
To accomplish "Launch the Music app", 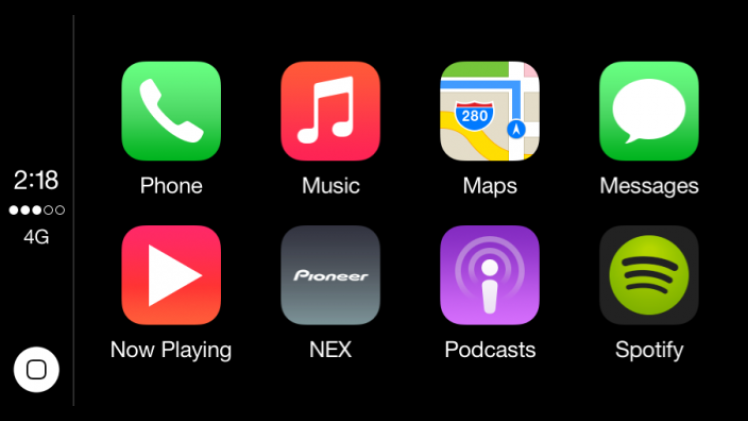I will pyautogui.click(x=330, y=111).
